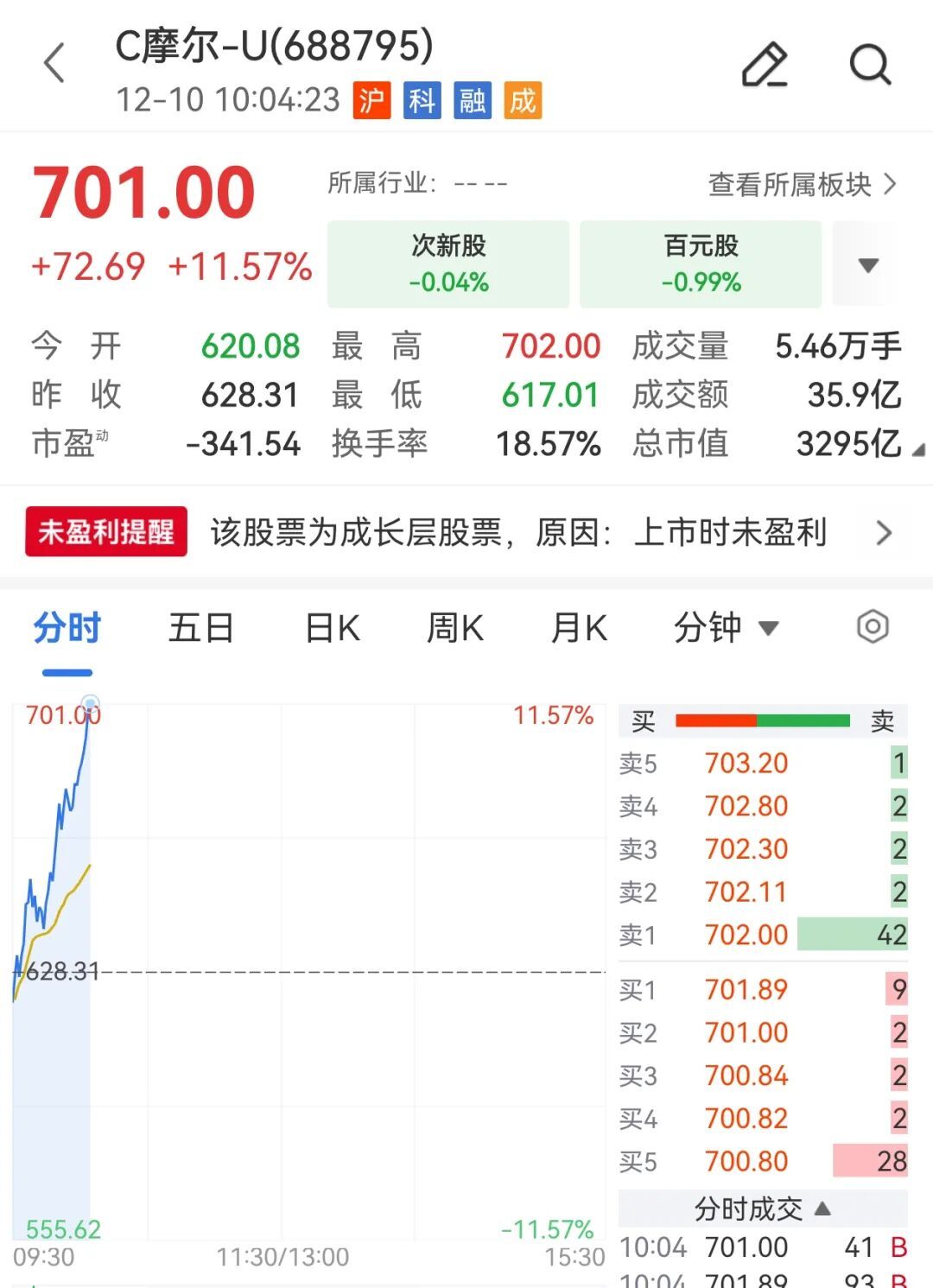
Task: Go back using the top-left arrow
Action: click(x=54, y=64)
